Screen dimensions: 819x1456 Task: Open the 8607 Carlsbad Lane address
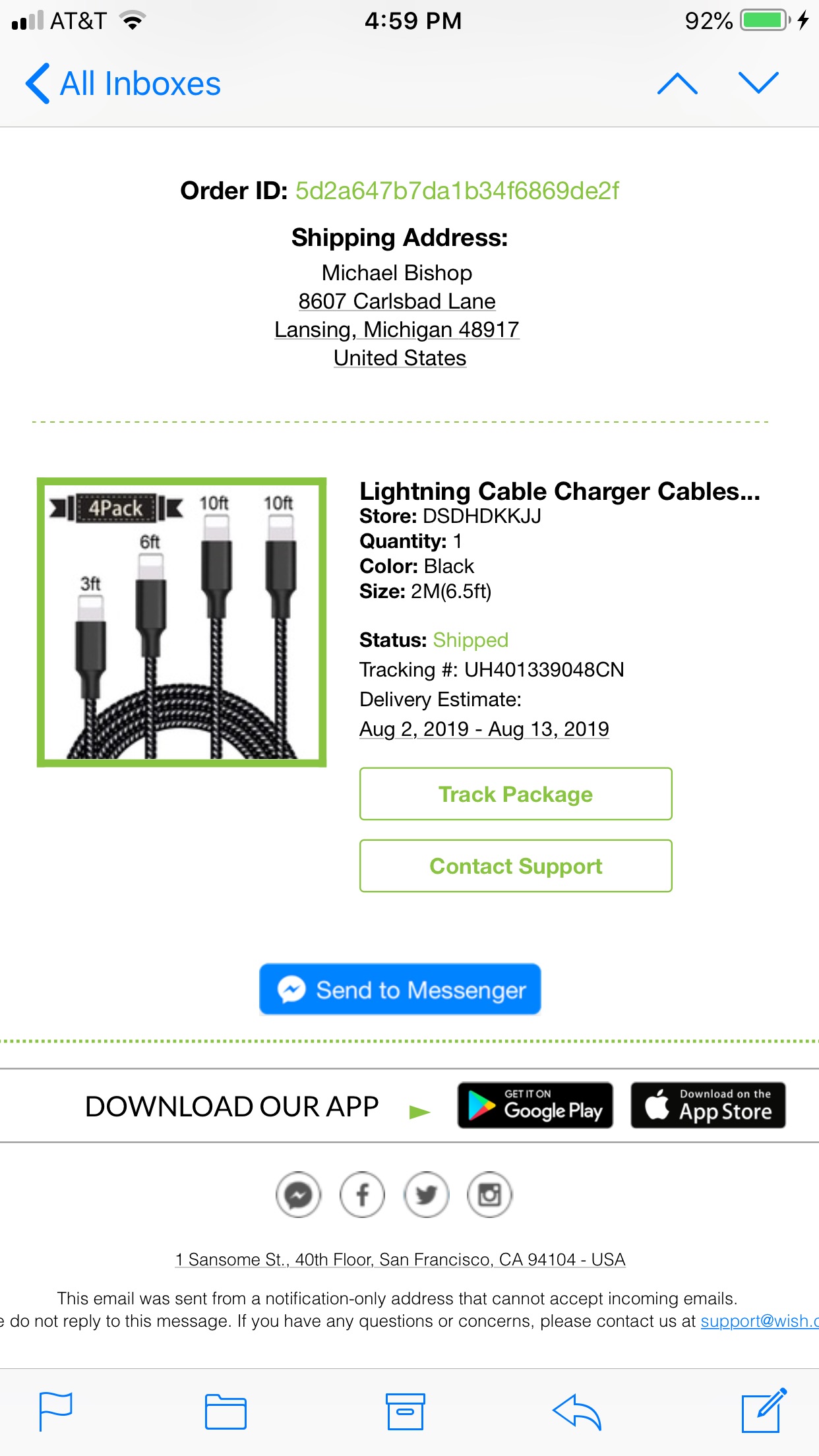tap(397, 301)
